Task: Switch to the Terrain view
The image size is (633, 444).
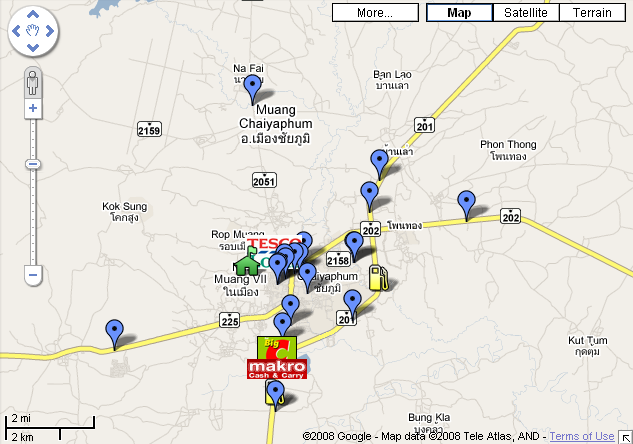Action: click(592, 13)
